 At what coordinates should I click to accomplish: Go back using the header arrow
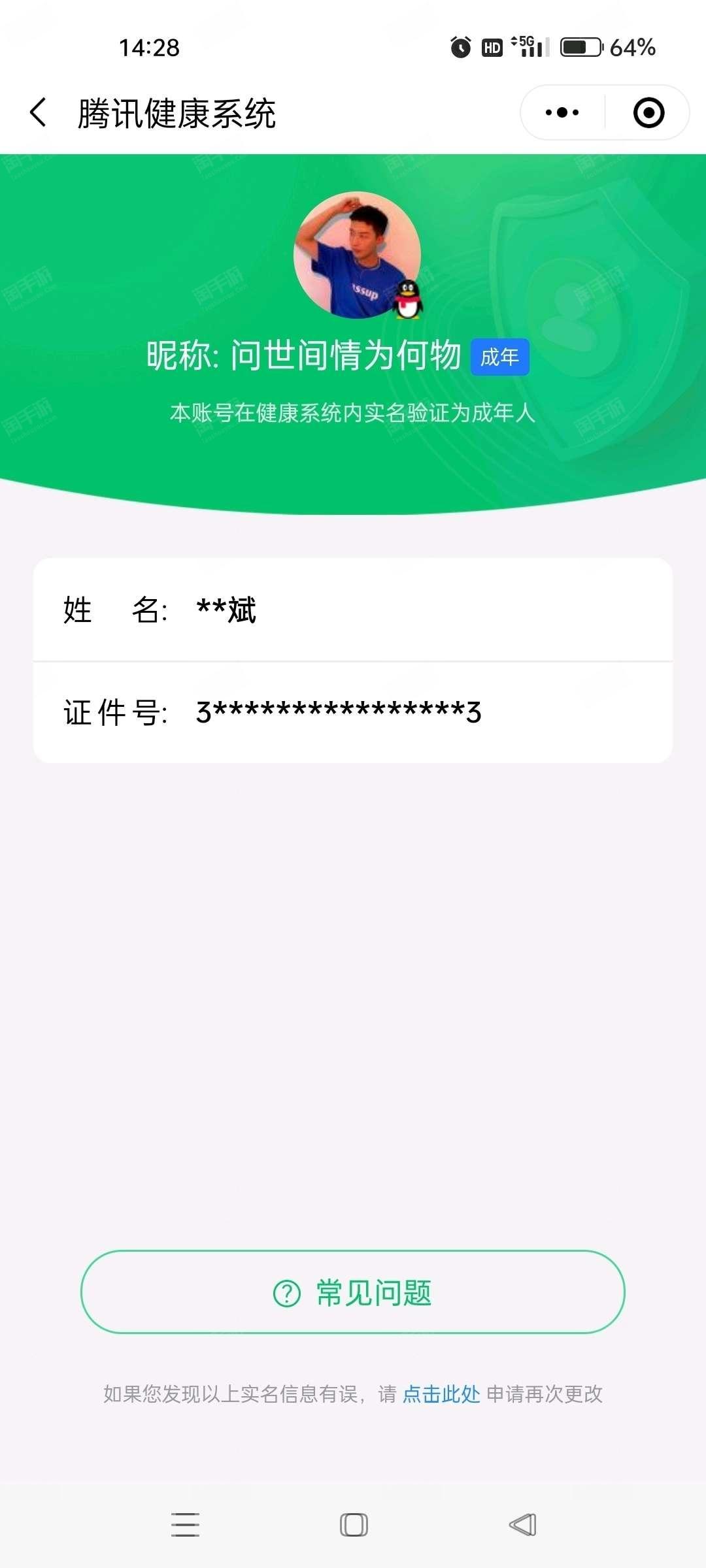pyautogui.click(x=39, y=112)
